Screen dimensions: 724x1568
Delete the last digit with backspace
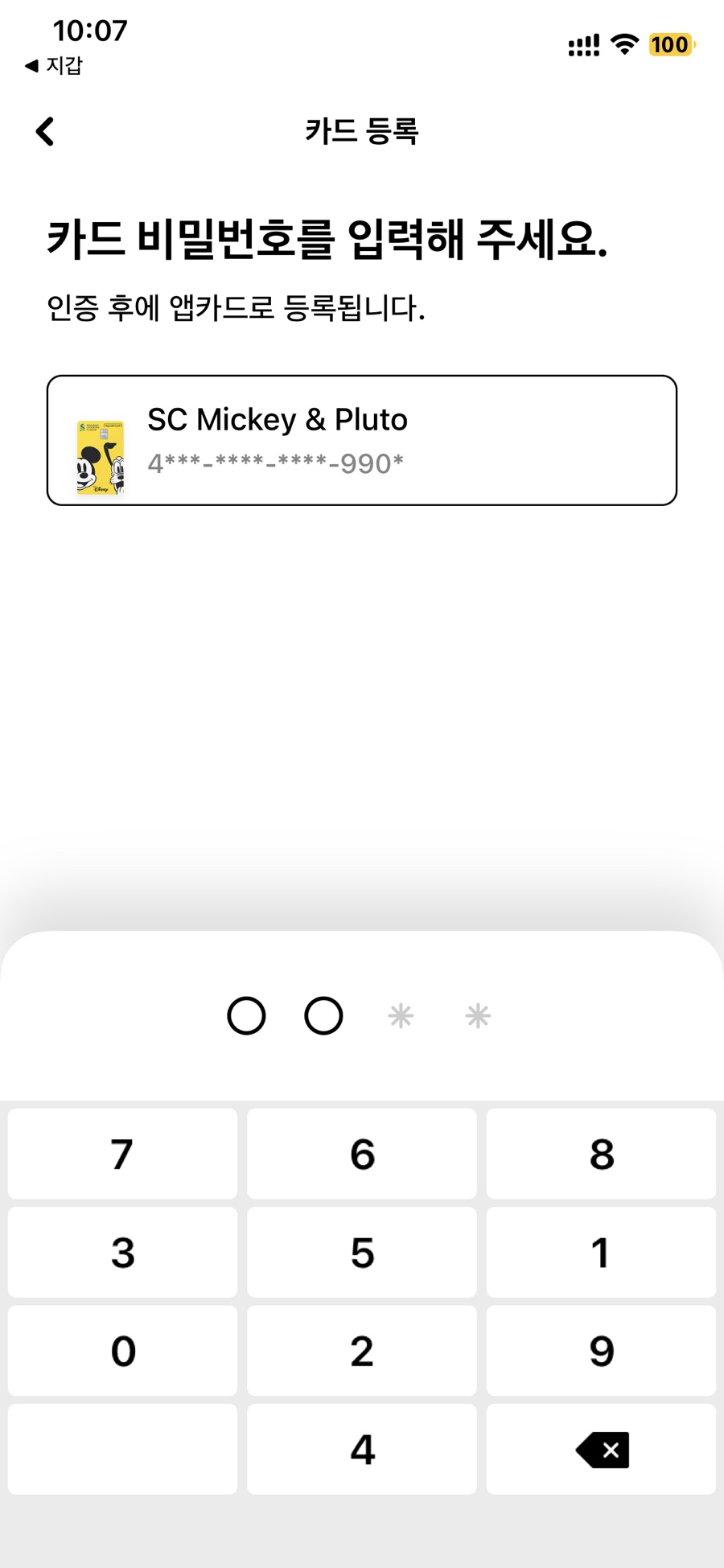point(601,1449)
